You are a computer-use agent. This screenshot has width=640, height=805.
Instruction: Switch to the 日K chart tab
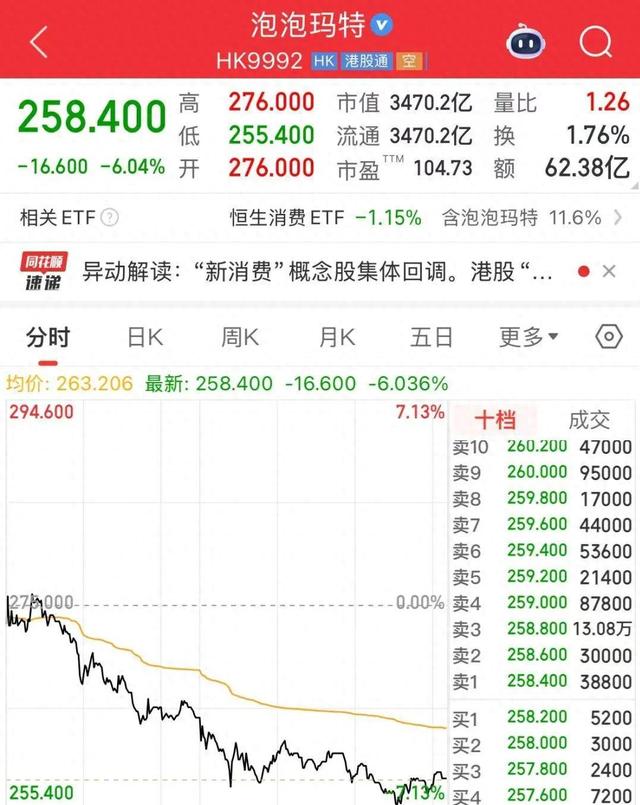(x=145, y=337)
